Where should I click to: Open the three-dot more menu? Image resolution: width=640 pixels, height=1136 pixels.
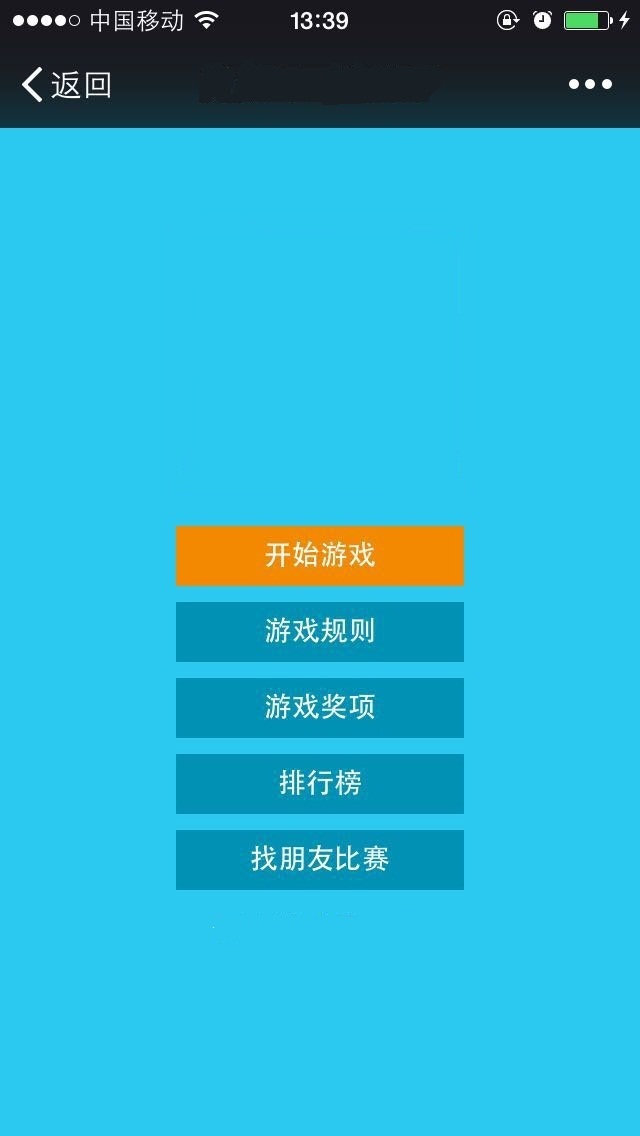[x=590, y=85]
